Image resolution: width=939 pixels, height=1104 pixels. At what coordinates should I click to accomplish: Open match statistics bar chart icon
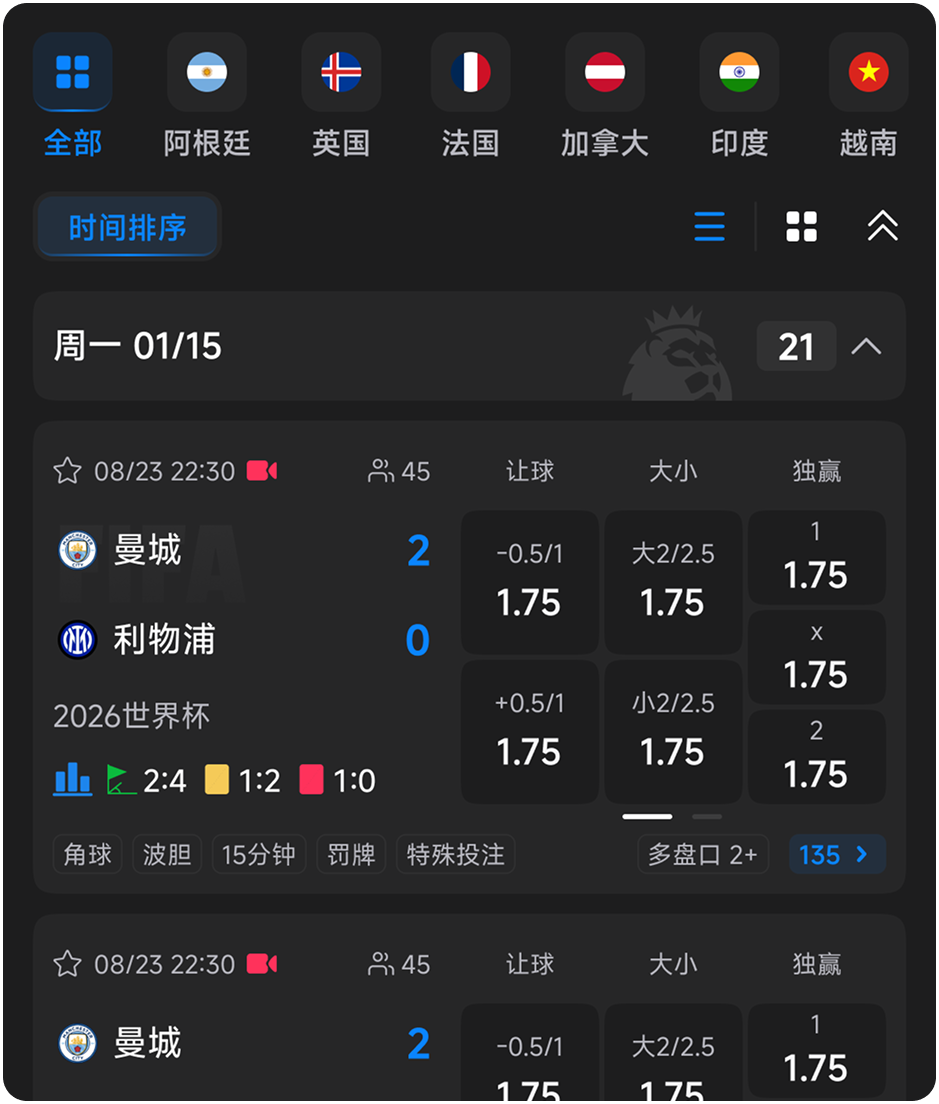(73, 779)
